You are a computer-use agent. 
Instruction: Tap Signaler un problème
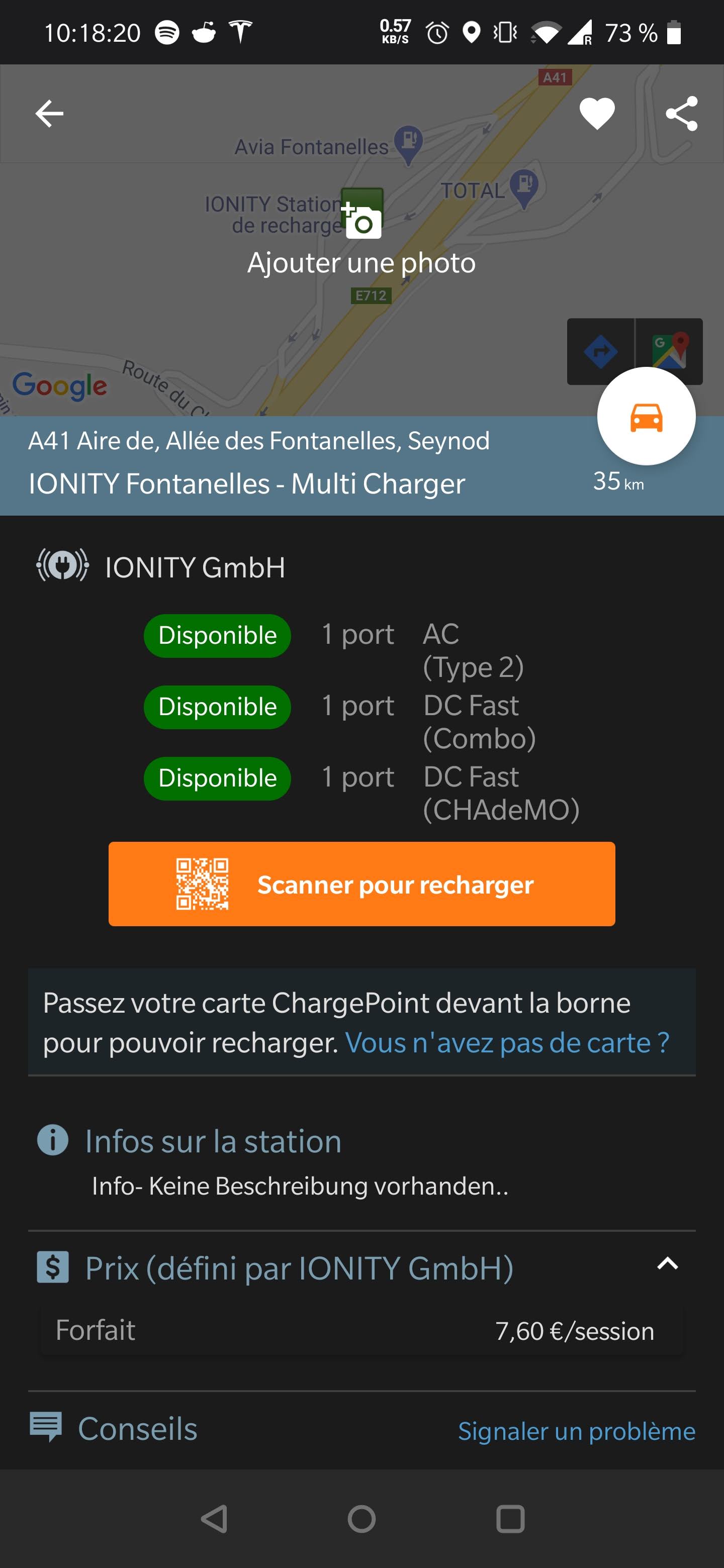(576, 1431)
